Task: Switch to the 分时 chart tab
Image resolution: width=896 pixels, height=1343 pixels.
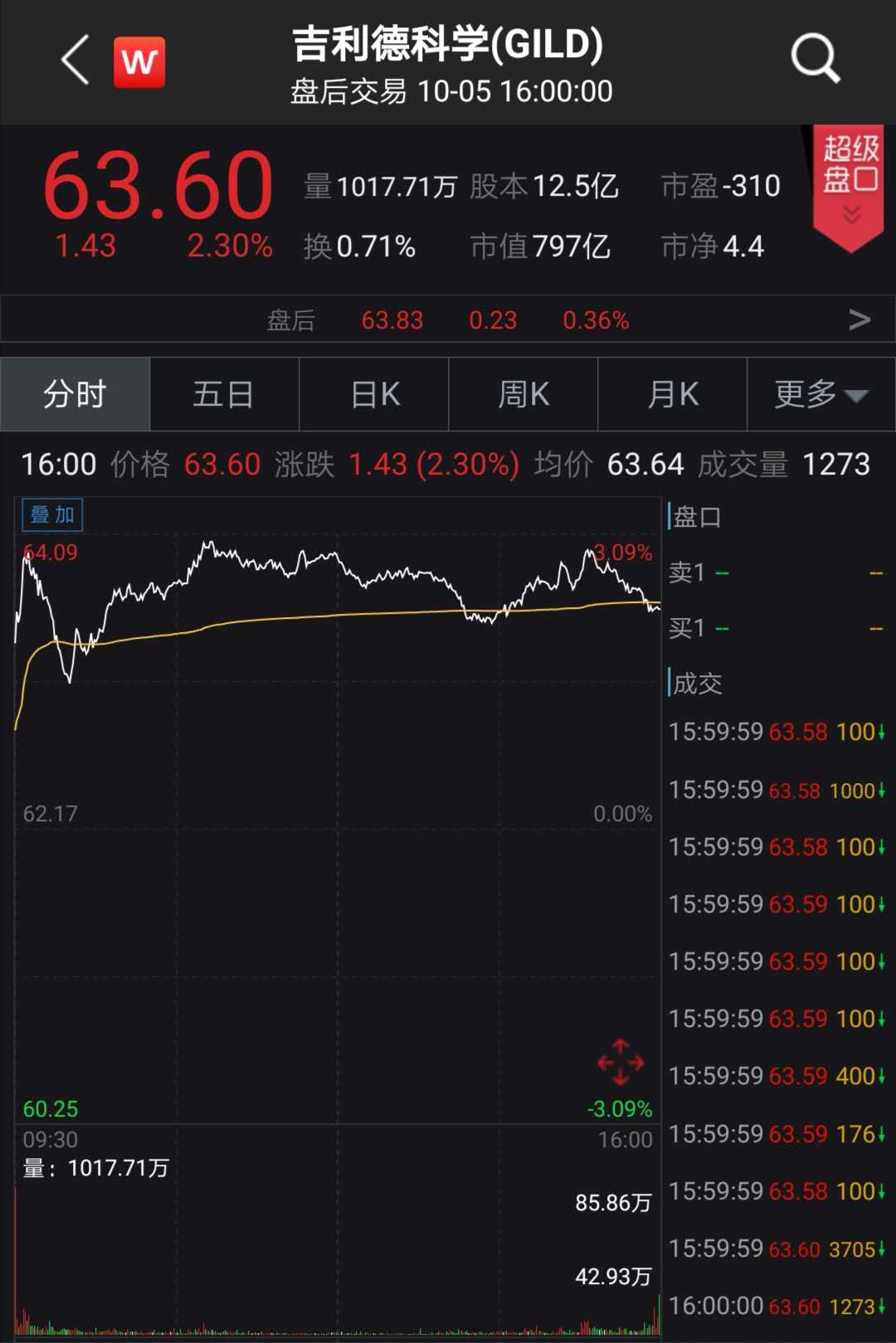Action: coord(75,394)
